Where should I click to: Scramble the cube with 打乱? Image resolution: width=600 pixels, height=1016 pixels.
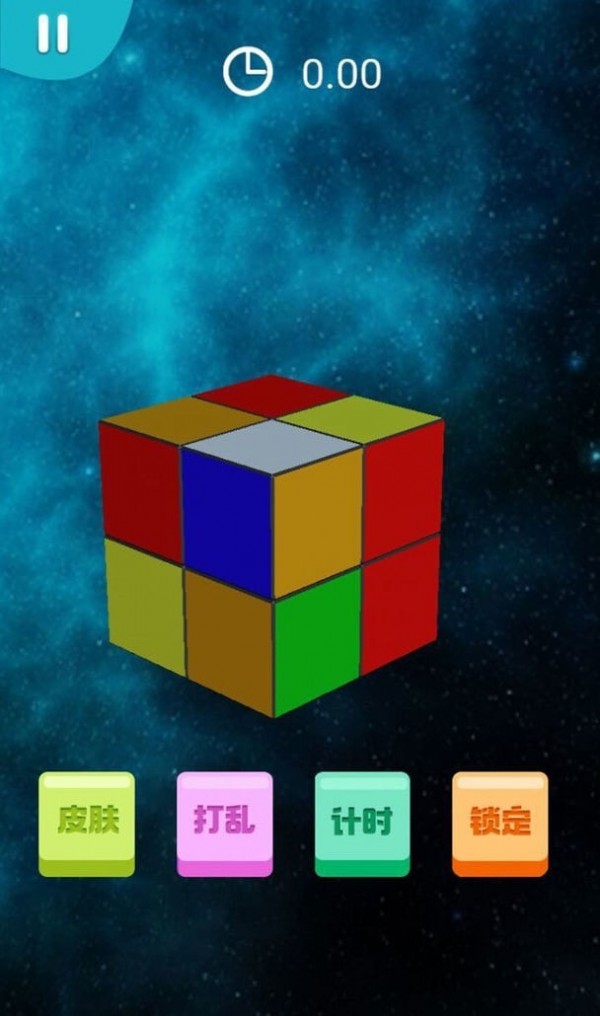point(224,823)
